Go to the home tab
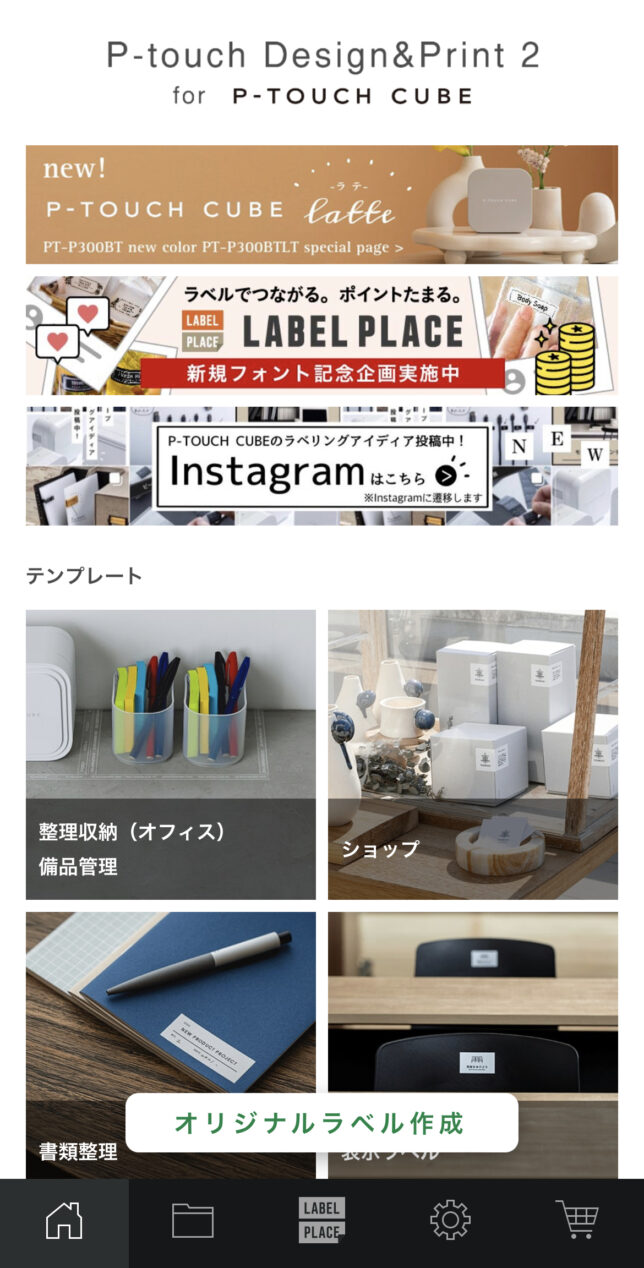The image size is (644, 1268). pos(64,1221)
